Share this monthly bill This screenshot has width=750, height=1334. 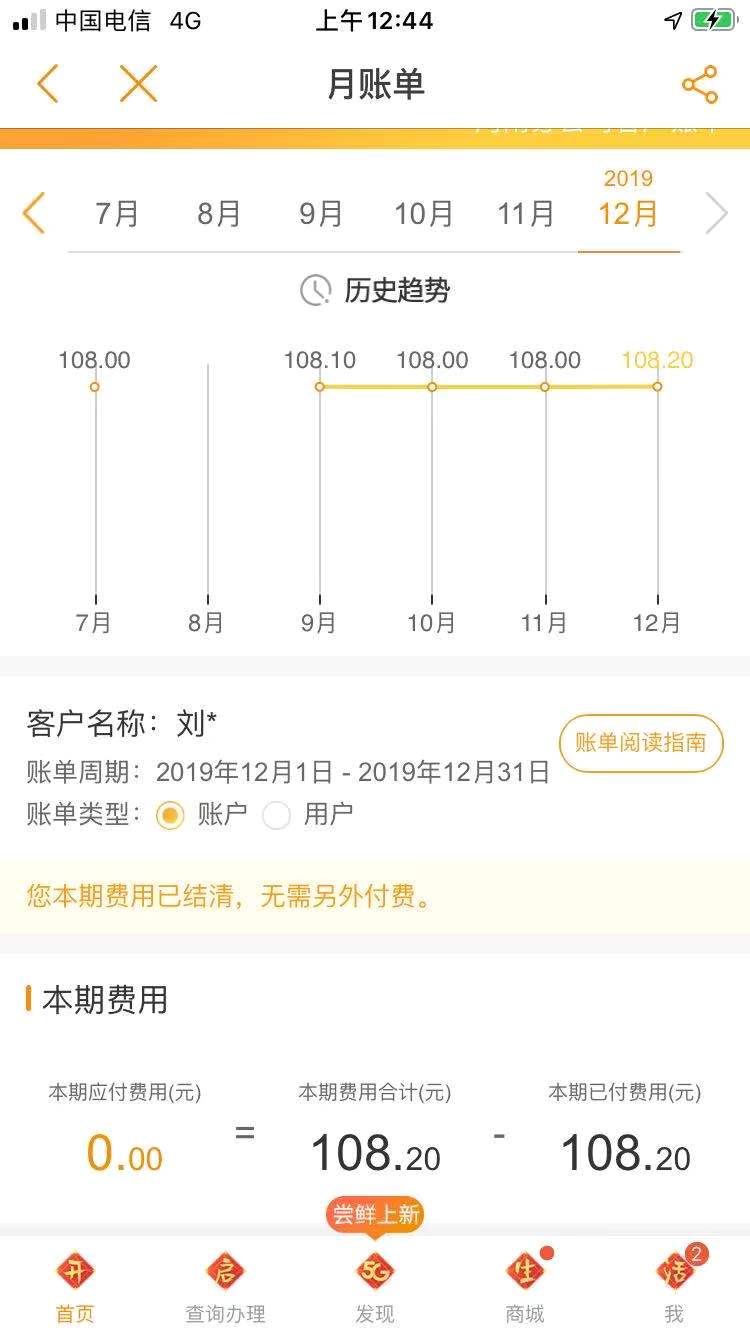pos(700,85)
